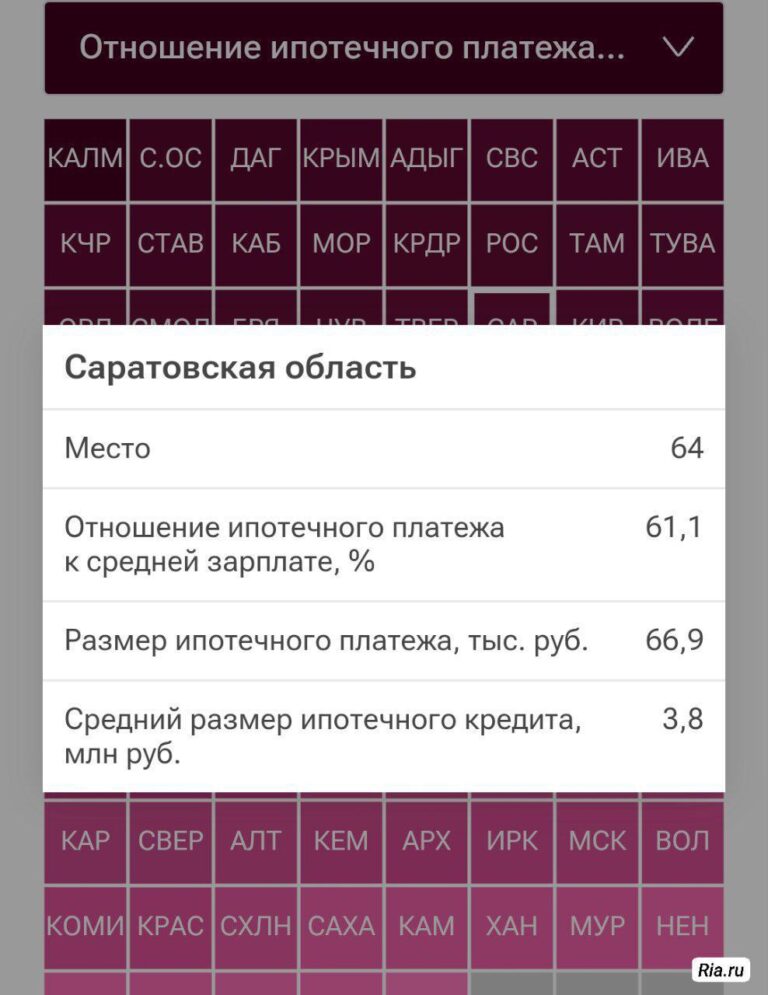Image resolution: width=768 pixels, height=995 pixels.
Task: Select the КОМИ region tile
Action: pyautogui.click(x=85, y=926)
